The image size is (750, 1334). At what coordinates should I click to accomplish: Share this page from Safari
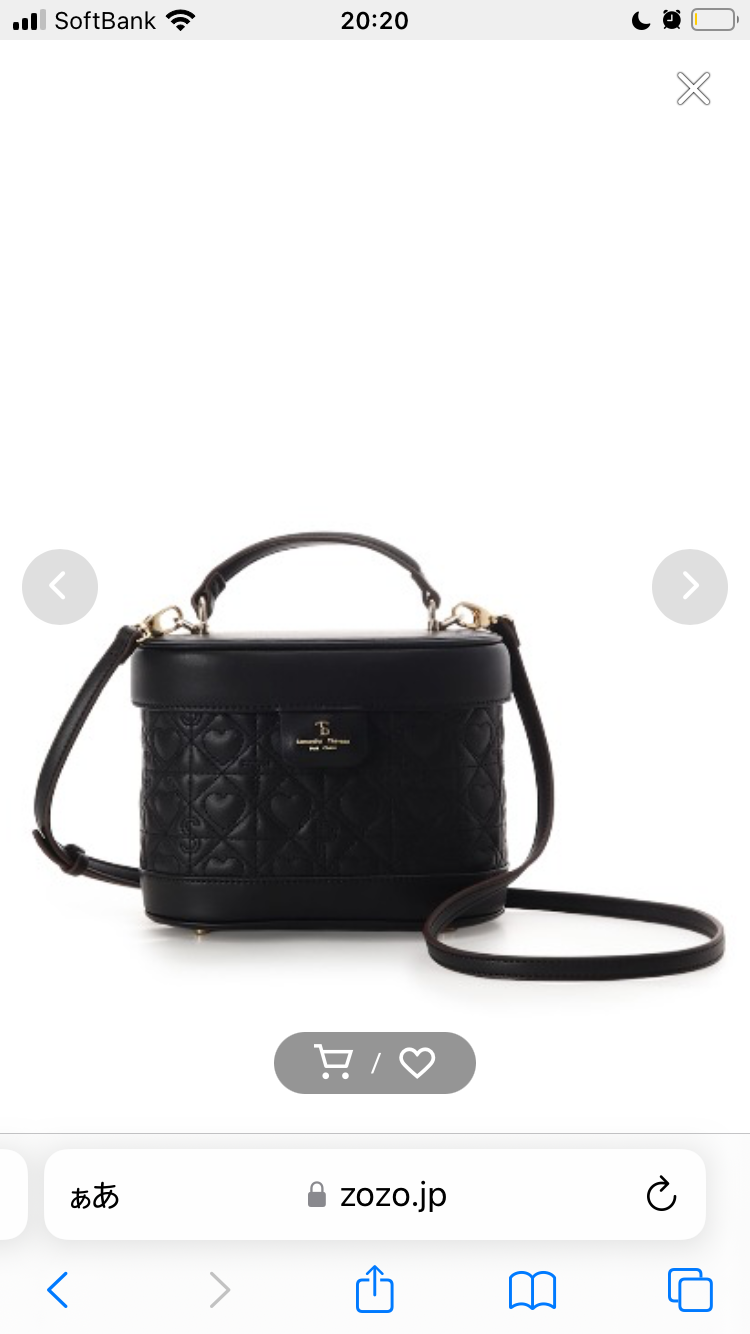coord(375,1289)
